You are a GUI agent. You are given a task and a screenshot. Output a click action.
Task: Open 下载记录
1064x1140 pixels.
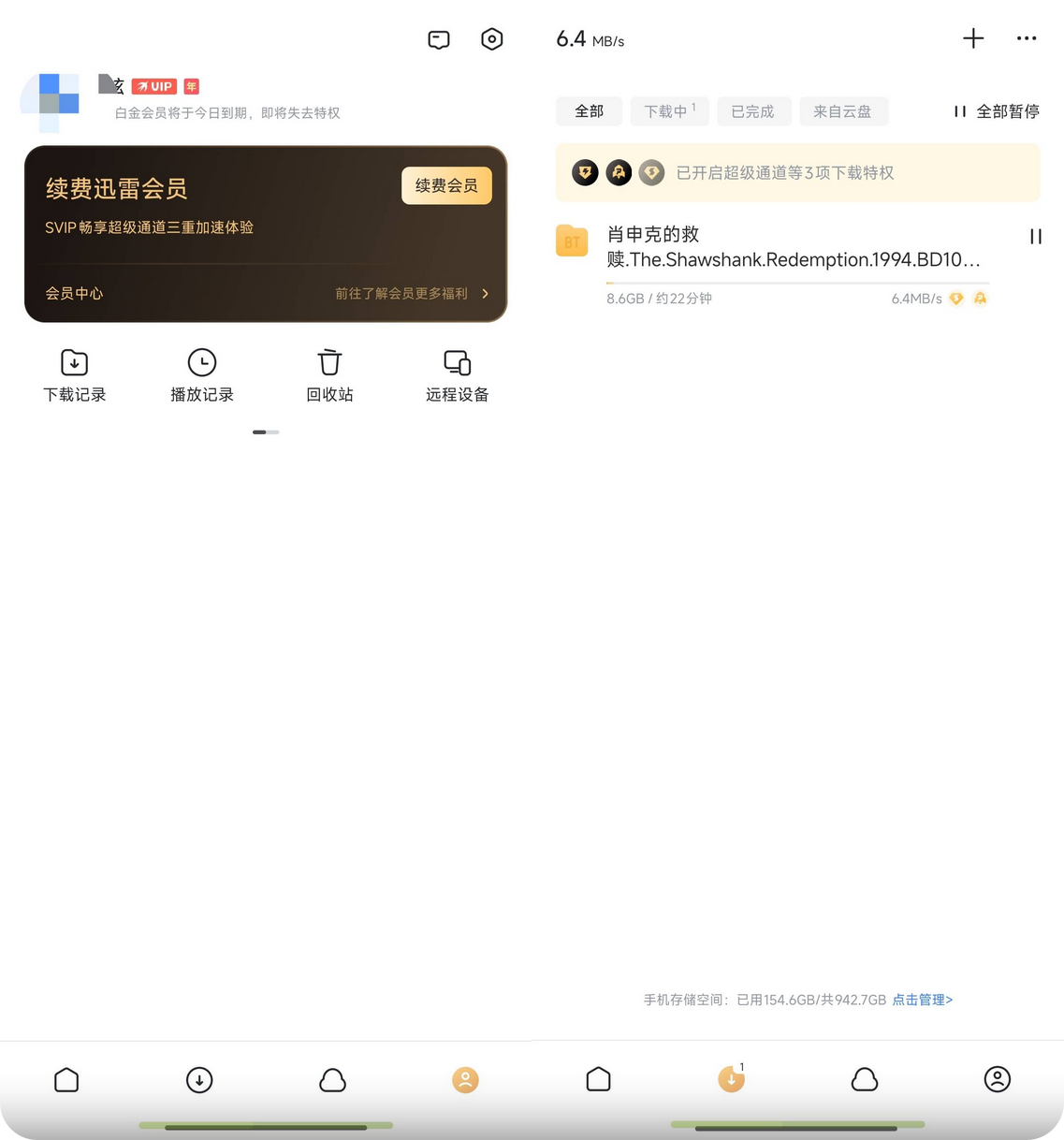click(75, 374)
